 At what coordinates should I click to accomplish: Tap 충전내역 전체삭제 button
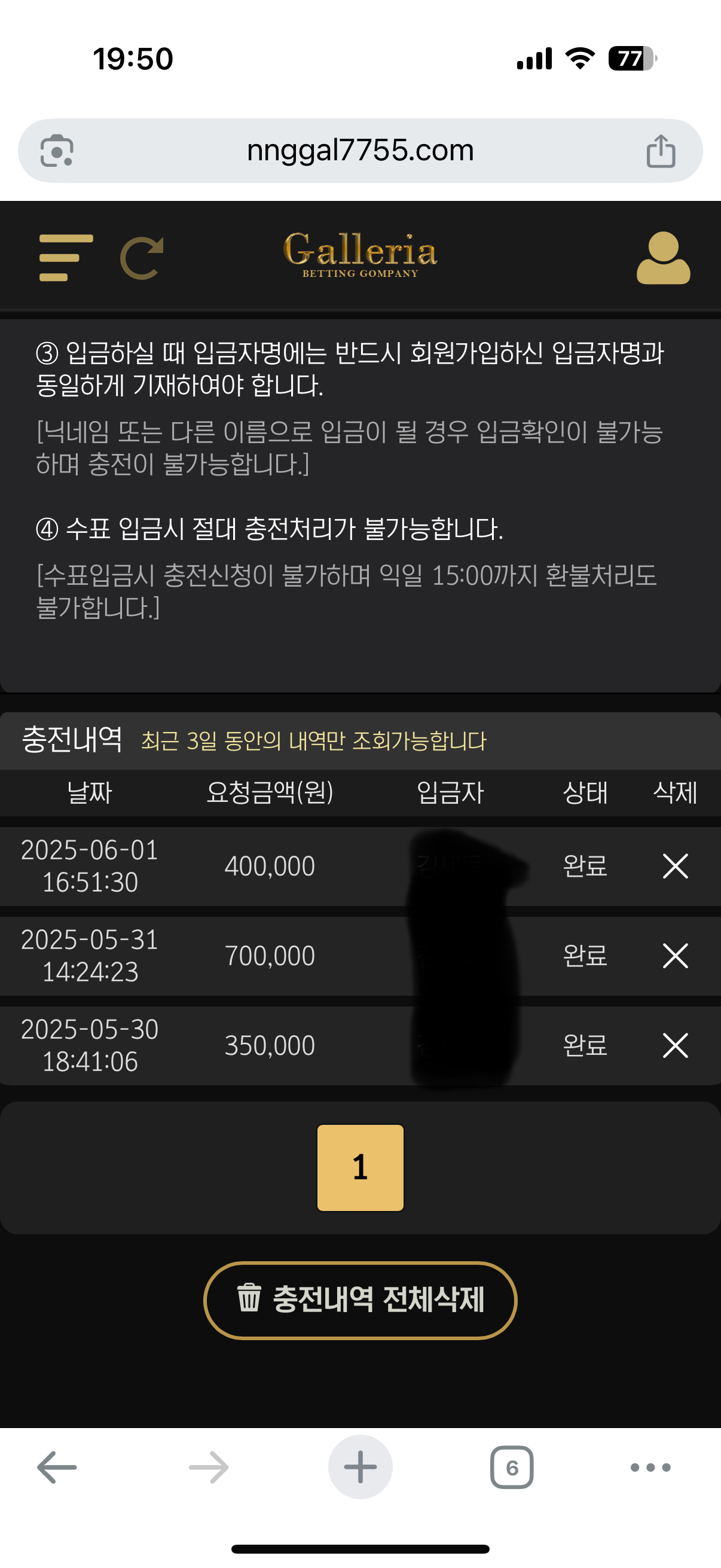[x=360, y=1299]
